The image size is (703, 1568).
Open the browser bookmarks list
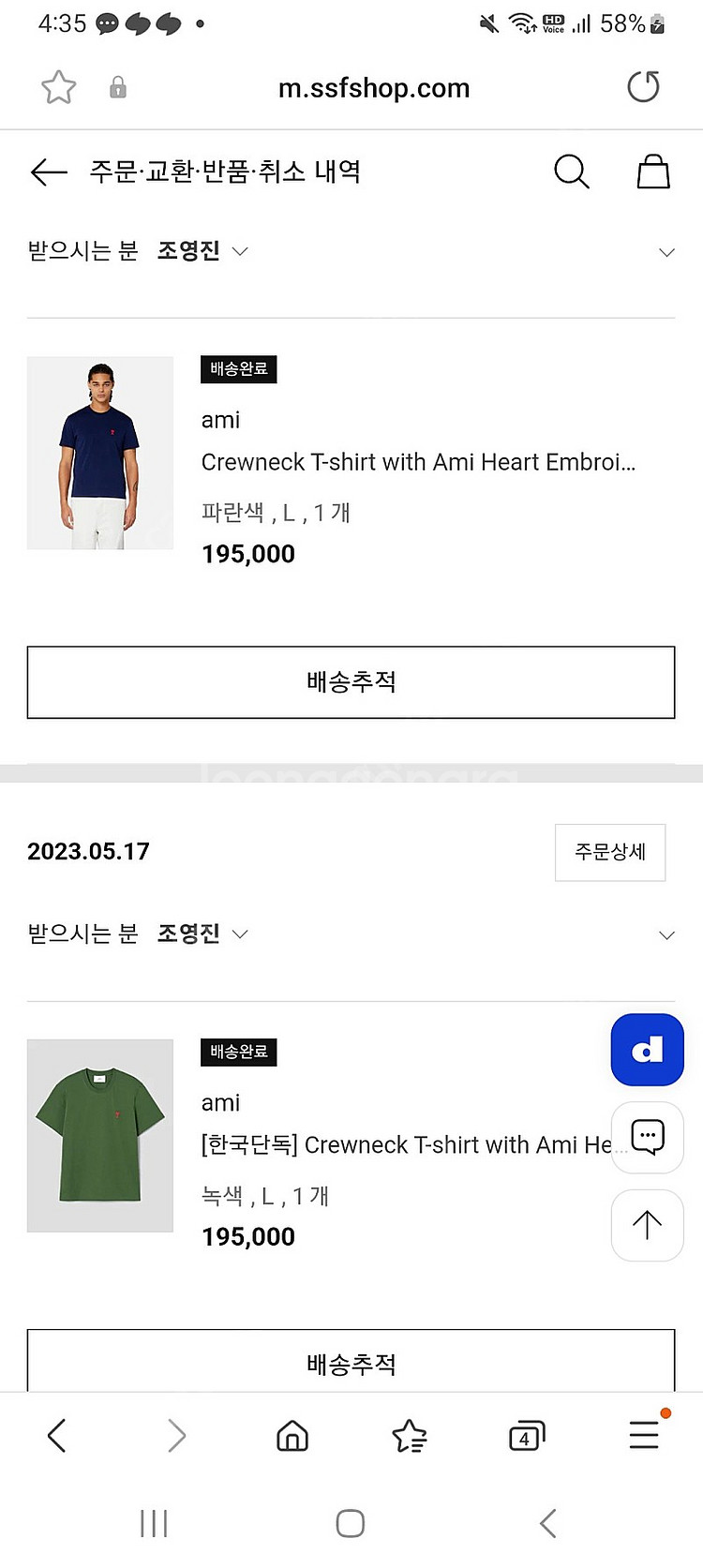(x=410, y=1436)
